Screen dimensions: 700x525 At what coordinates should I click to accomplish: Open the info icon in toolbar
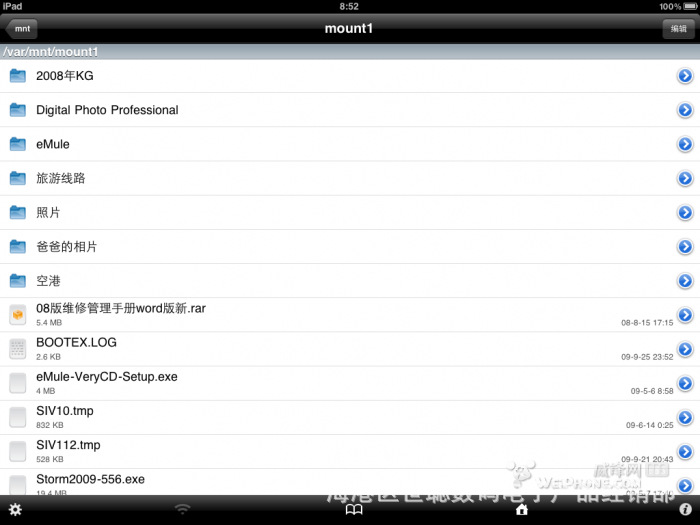[x=685, y=510]
